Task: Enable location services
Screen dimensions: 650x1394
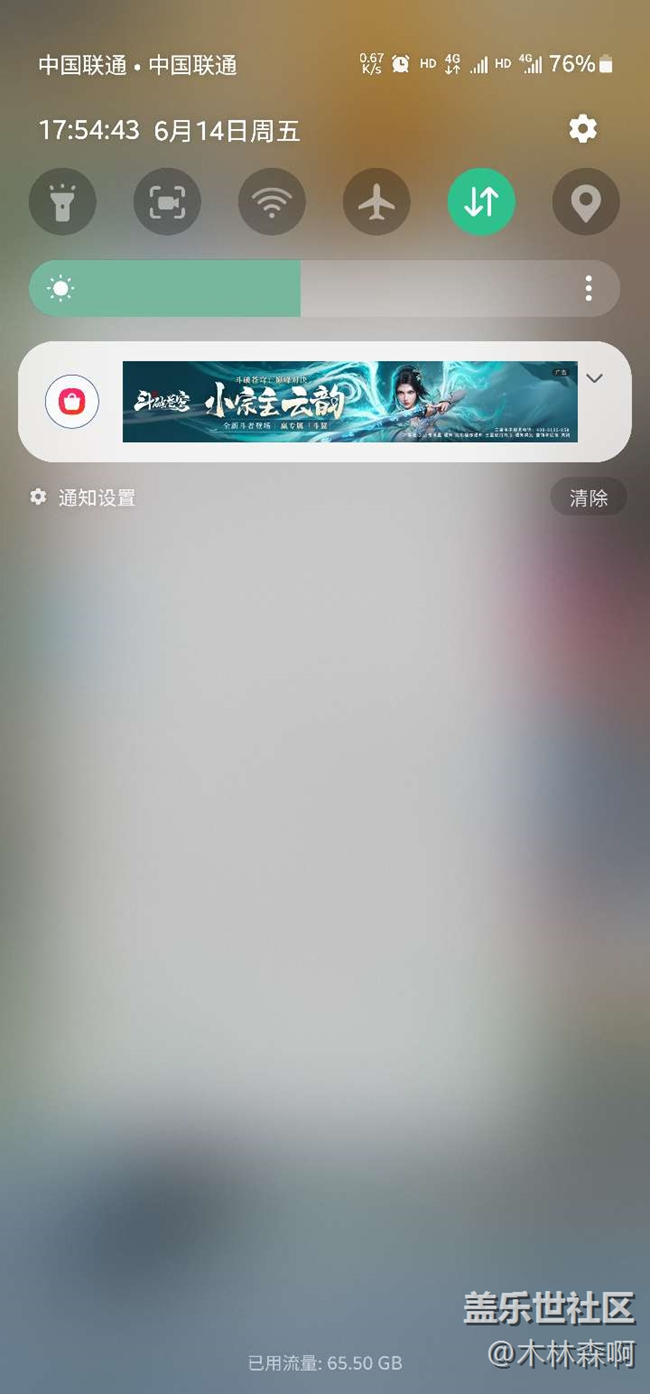Action: (585, 202)
